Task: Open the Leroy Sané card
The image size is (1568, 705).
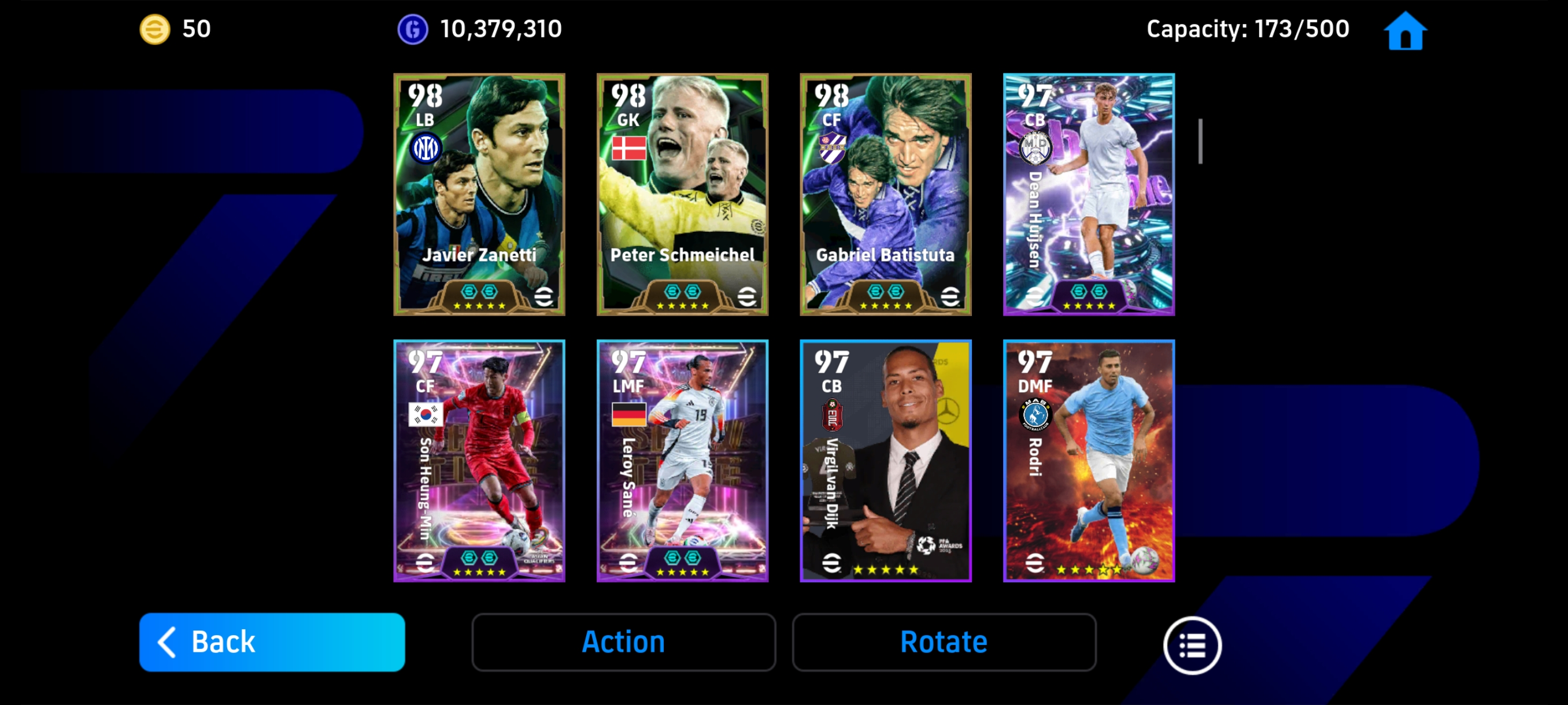Action: click(682, 461)
